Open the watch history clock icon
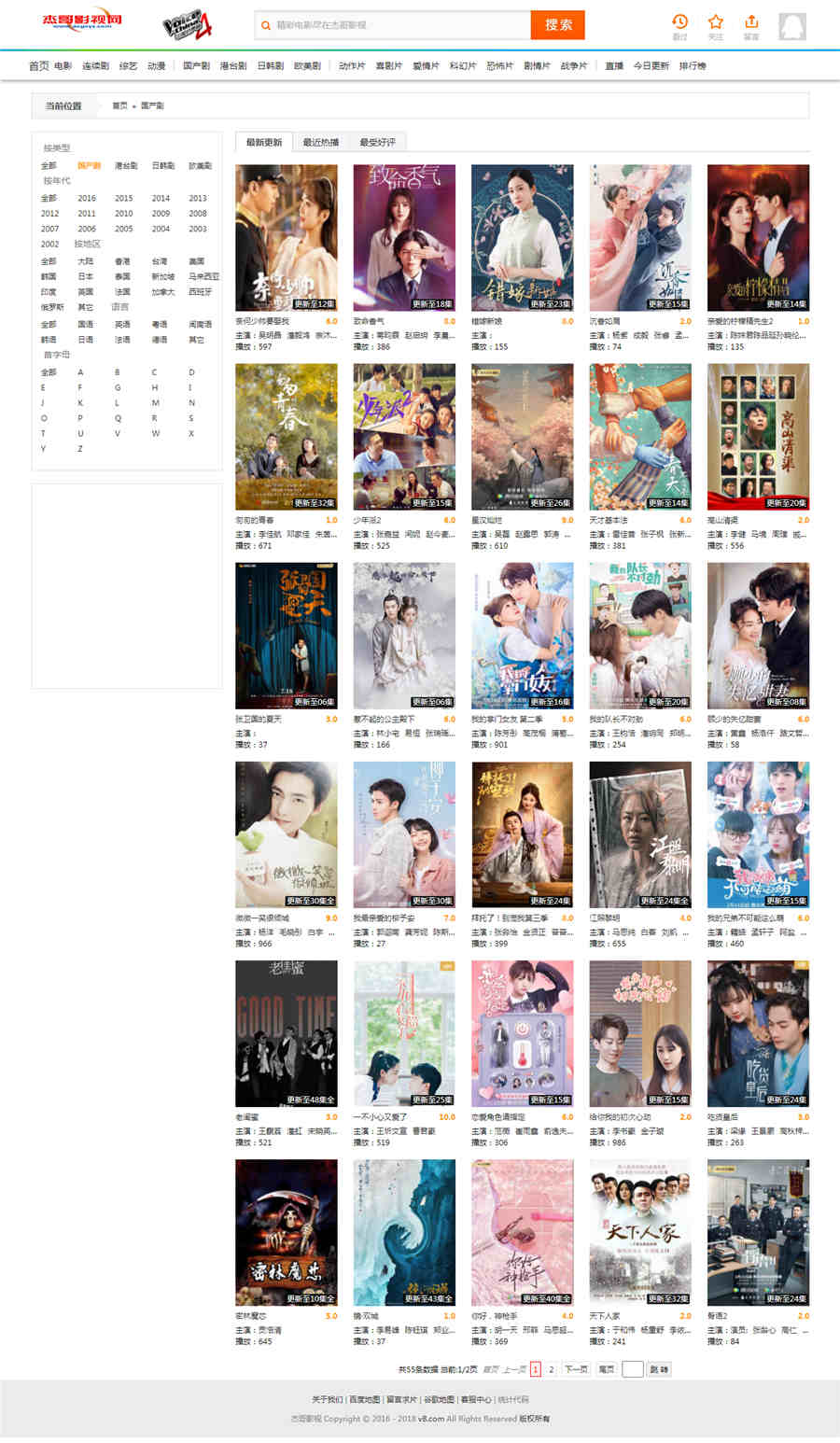This screenshot has width=840, height=1443. pos(679,22)
